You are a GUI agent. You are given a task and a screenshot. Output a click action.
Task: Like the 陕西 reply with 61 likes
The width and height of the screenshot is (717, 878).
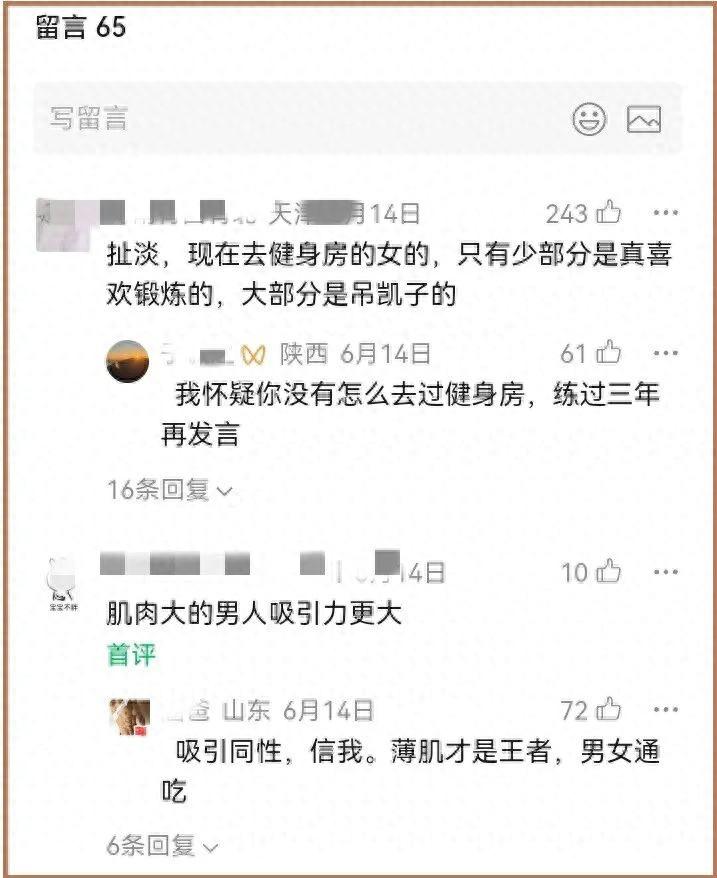click(608, 353)
